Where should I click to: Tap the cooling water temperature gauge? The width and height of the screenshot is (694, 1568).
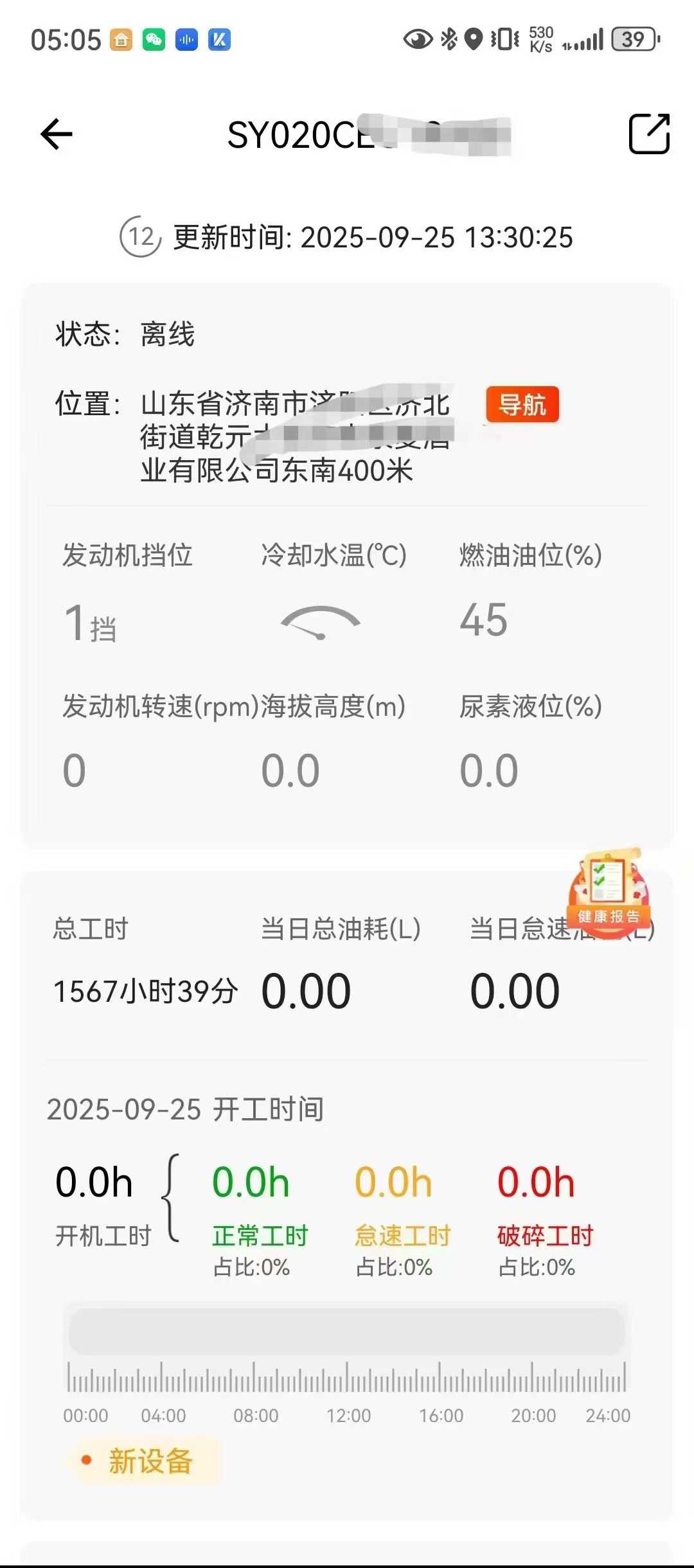pyautogui.click(x=321, y=622)
